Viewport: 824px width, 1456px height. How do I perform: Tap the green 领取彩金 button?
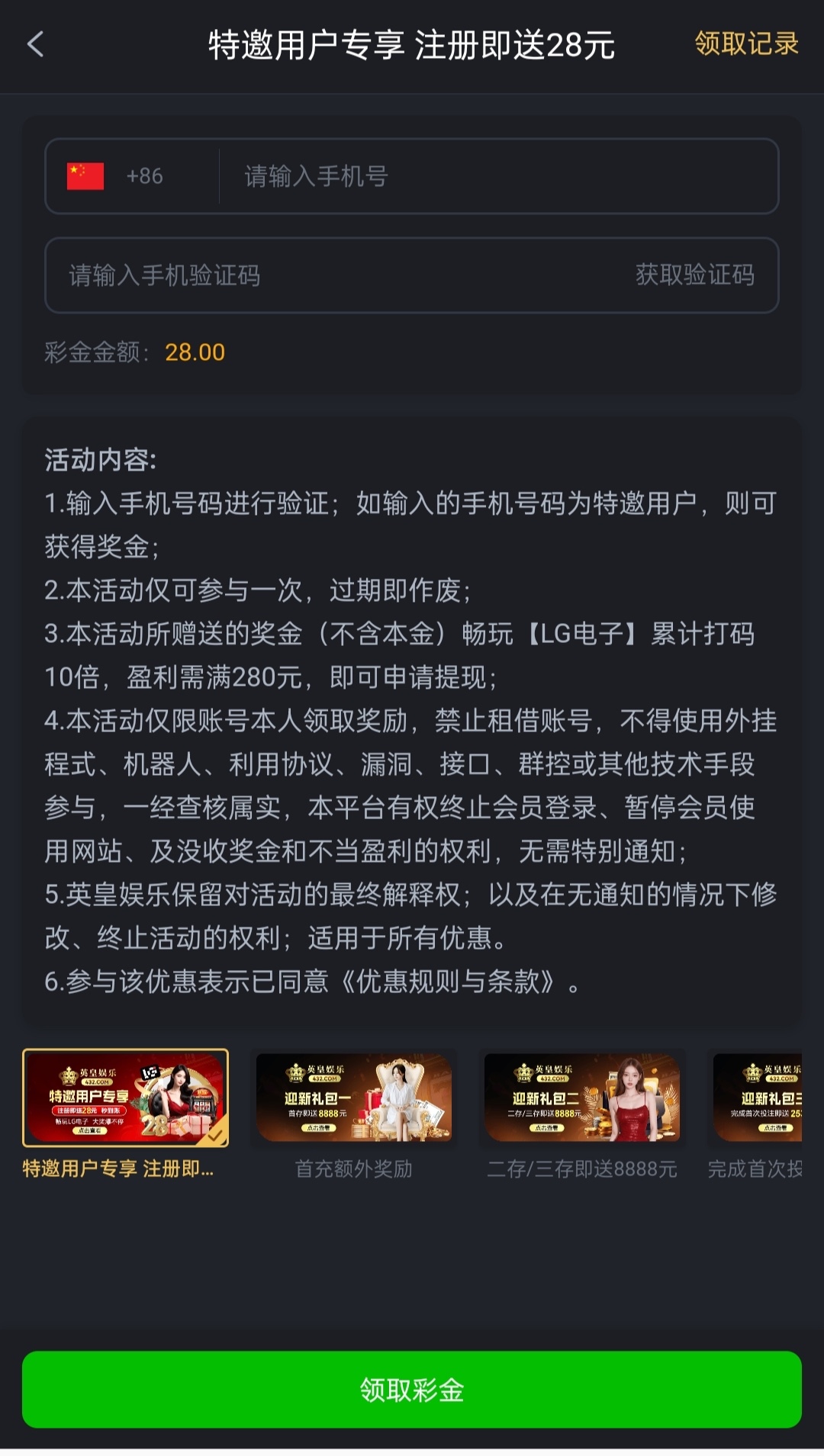coord(412,1390)
